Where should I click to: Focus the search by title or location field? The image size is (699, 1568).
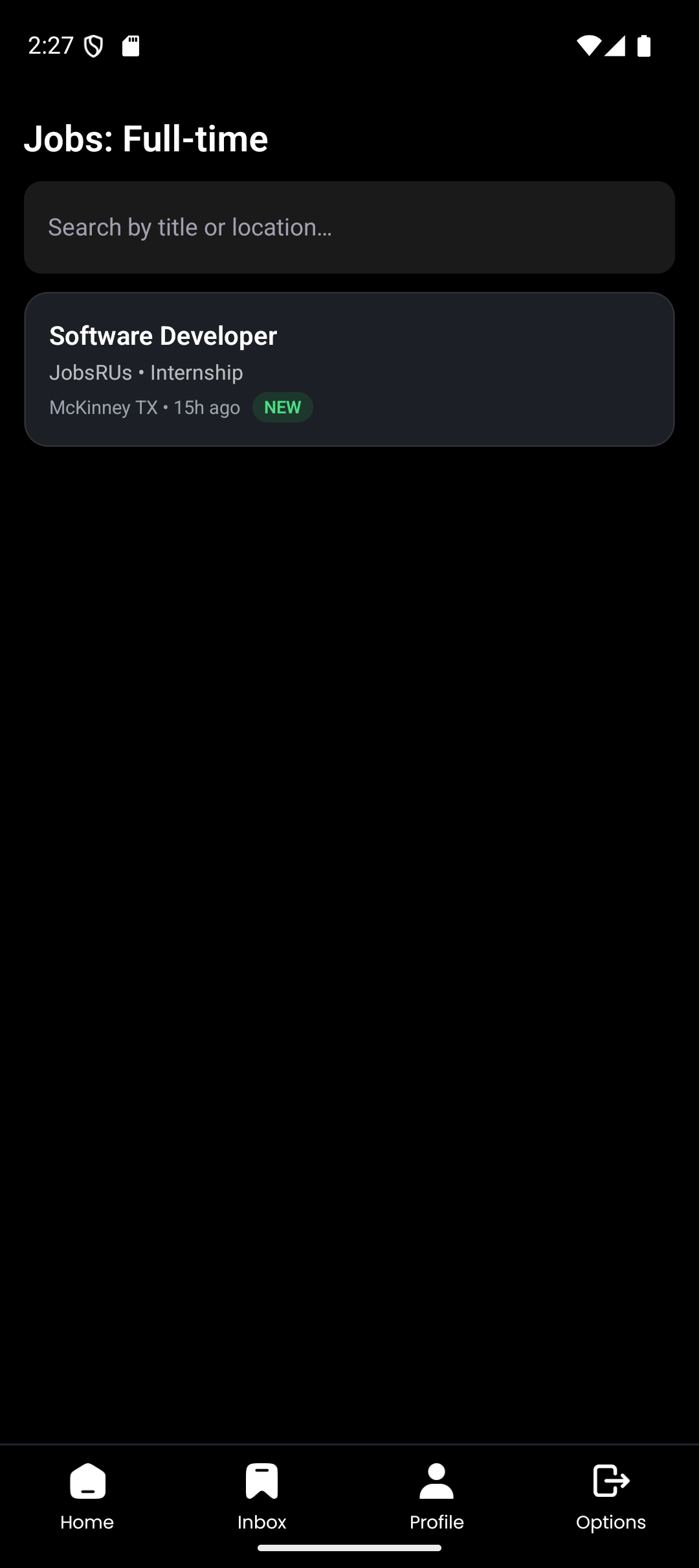[x=349, y=227]
